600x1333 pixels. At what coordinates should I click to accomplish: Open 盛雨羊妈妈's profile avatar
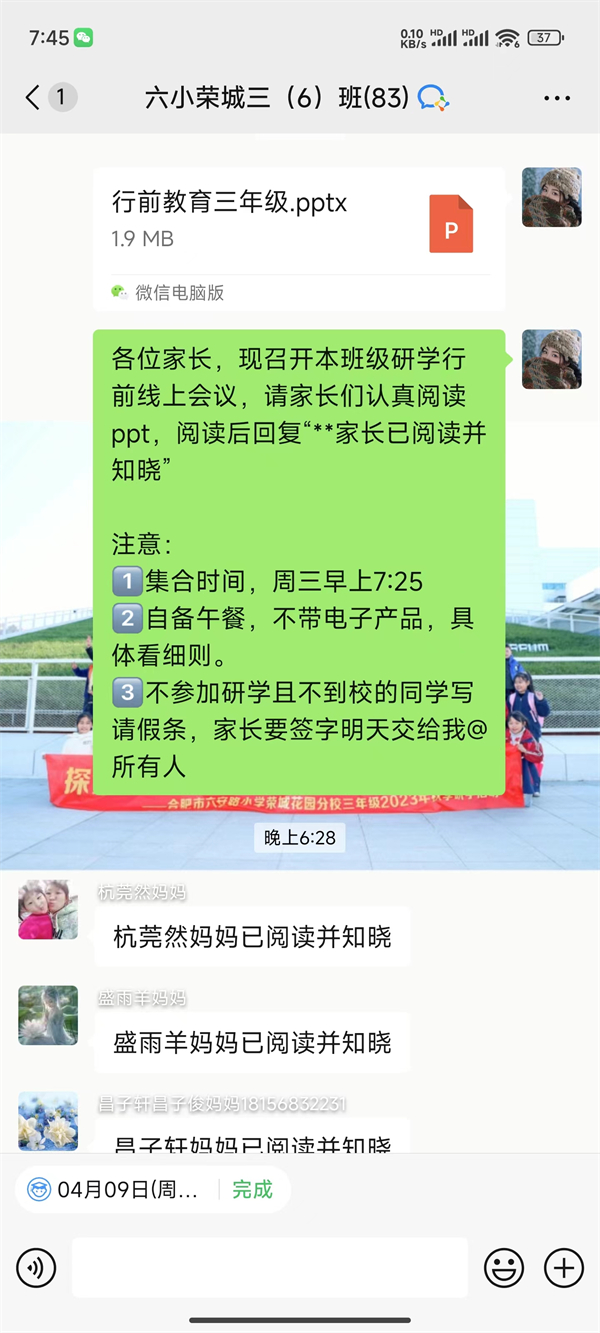pyautogui.click(x=48, y=1016)
